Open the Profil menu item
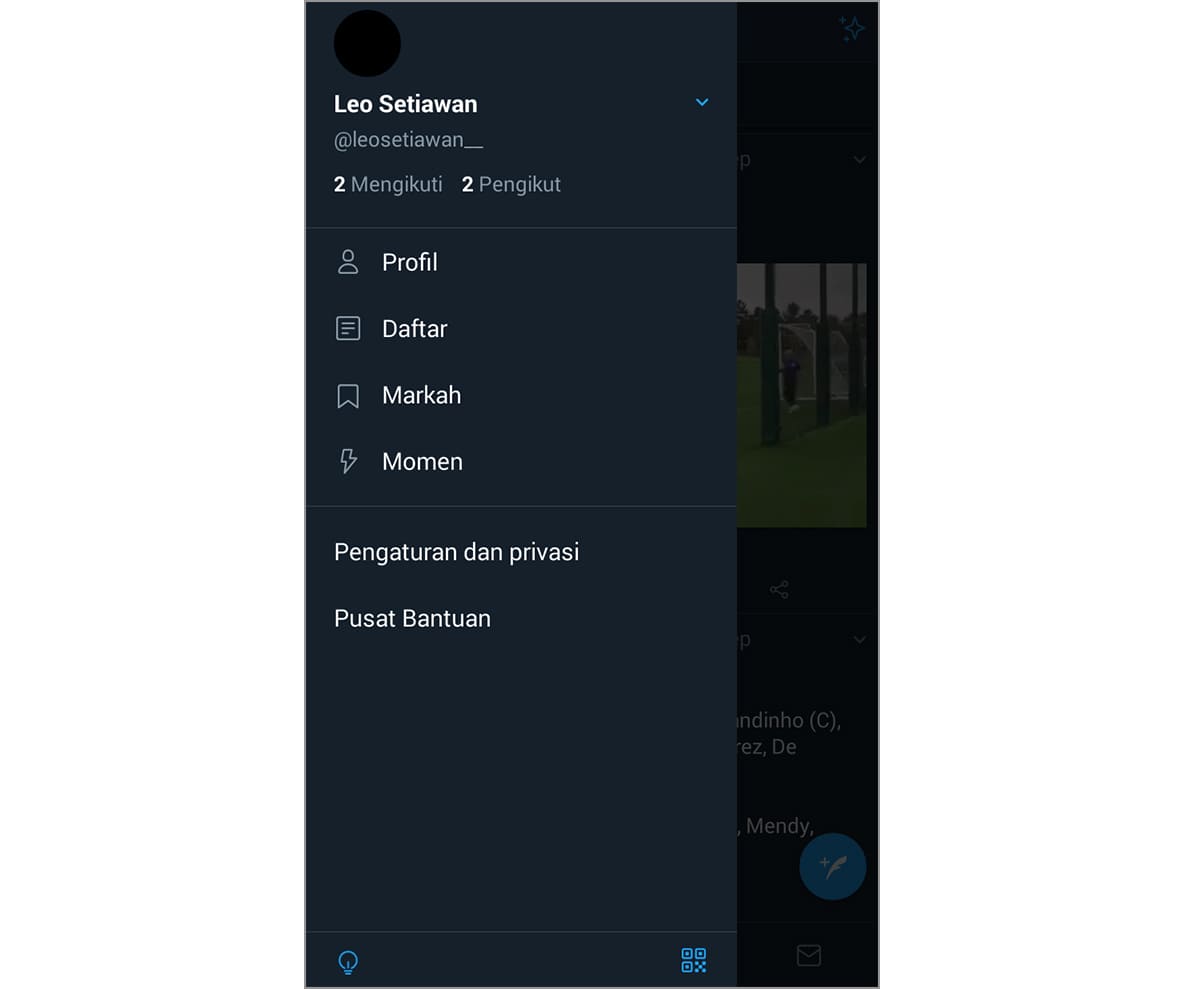The image size is (1185, 989). point(410,263)
